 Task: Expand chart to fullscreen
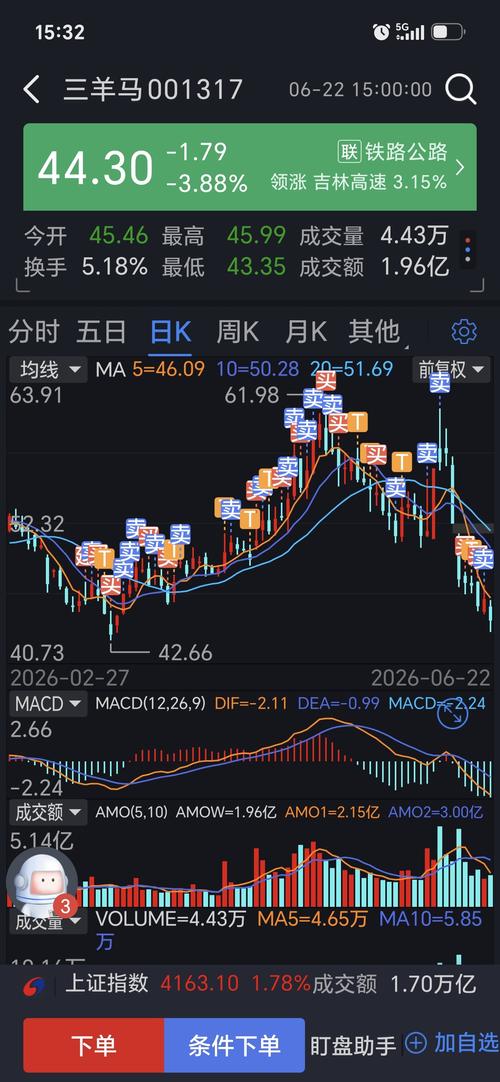click(x=452, y=714)
